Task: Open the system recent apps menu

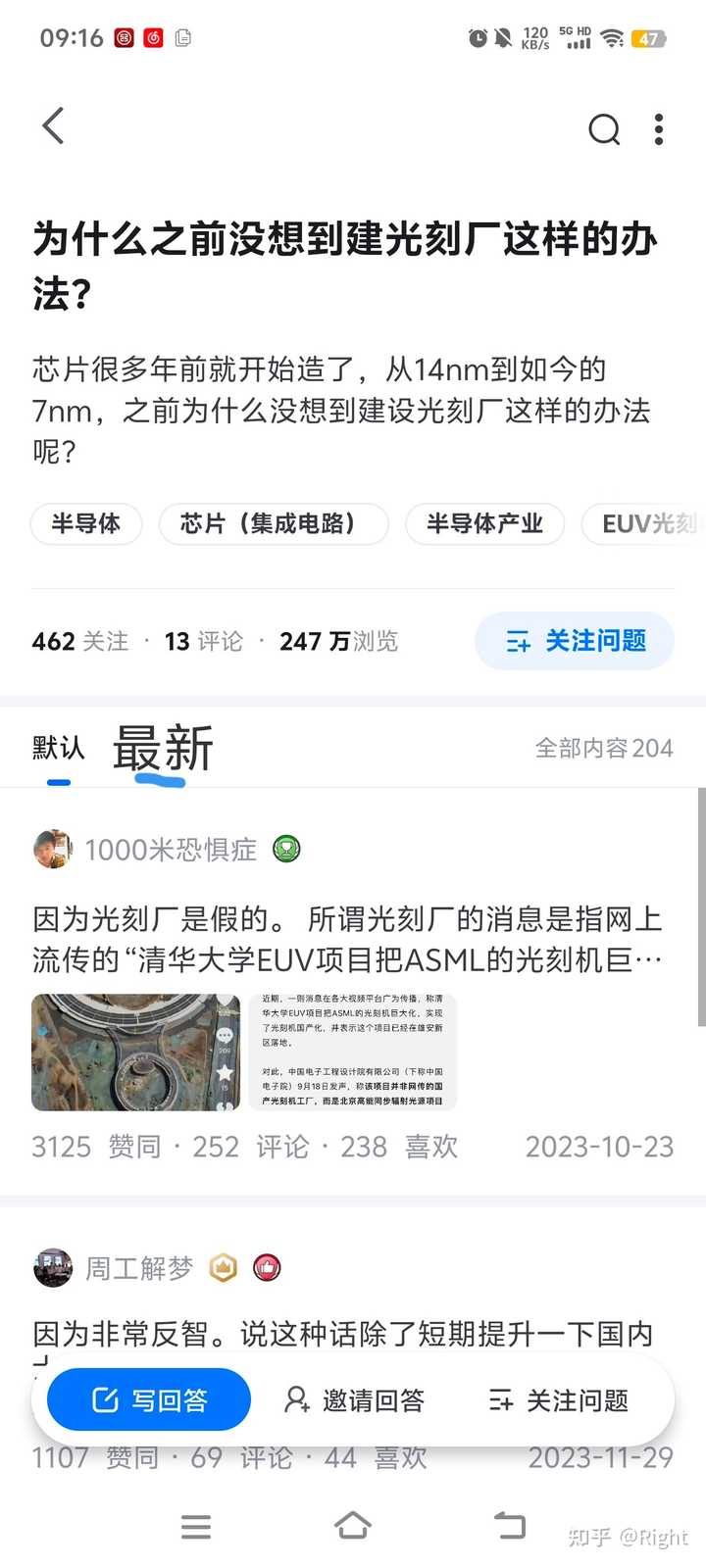Action: pyautogui.click(x=196, y=1526)
